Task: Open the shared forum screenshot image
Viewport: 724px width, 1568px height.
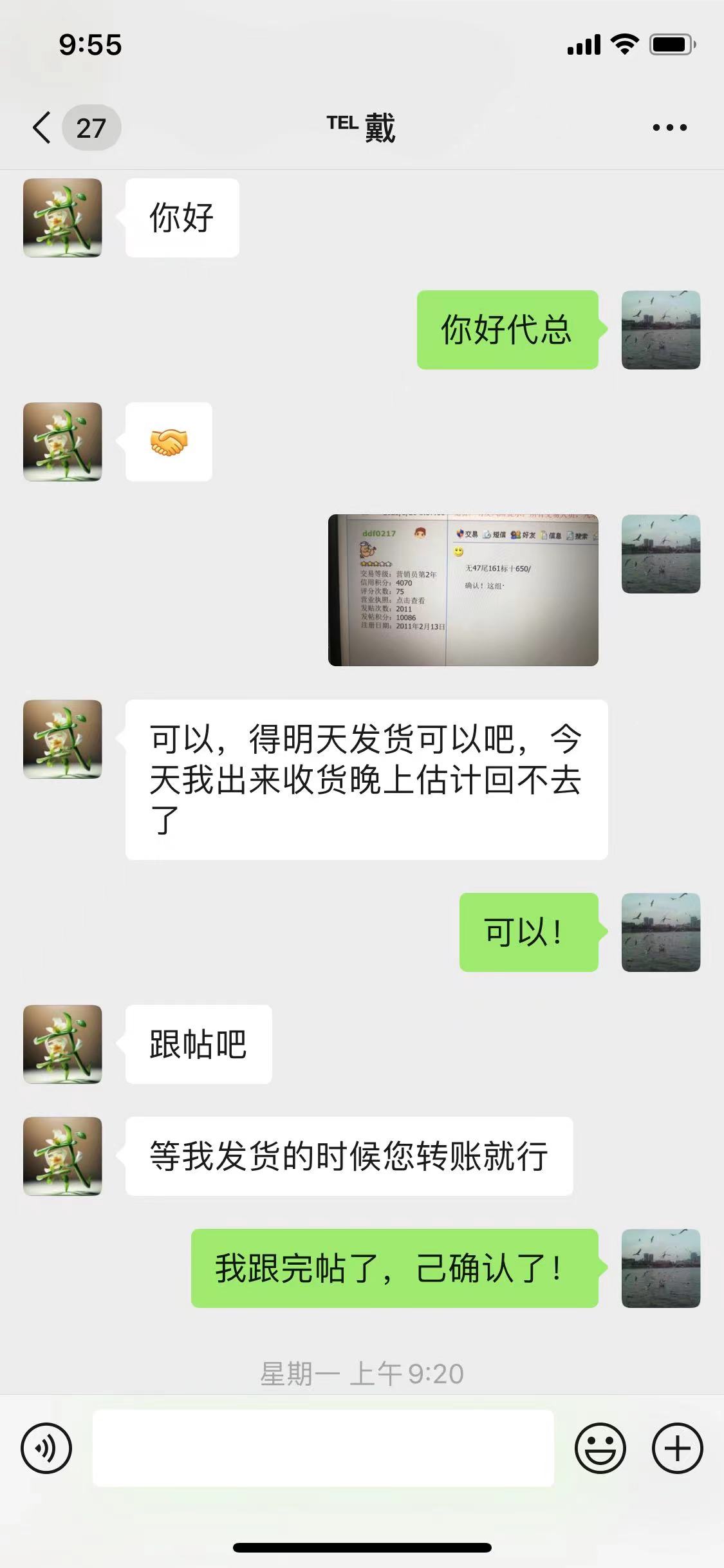Action: pos(463,590)
